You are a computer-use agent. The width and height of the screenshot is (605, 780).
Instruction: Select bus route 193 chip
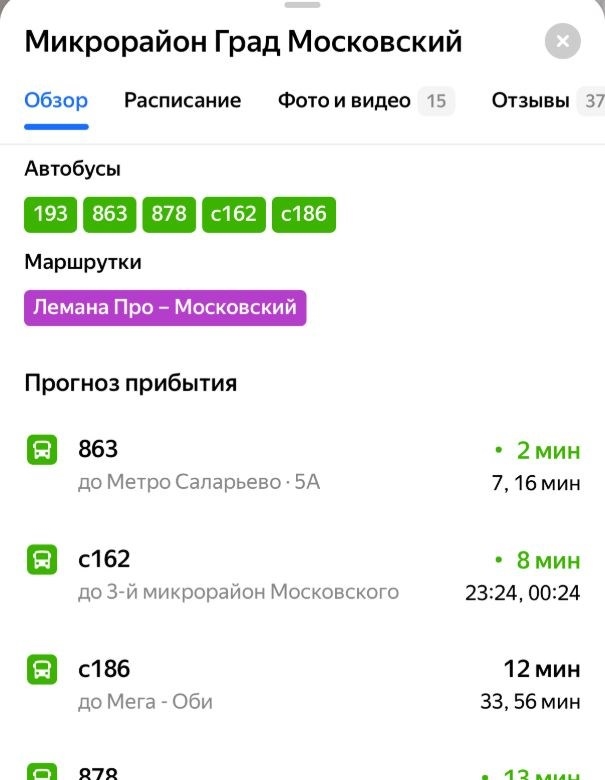point(50,214)
